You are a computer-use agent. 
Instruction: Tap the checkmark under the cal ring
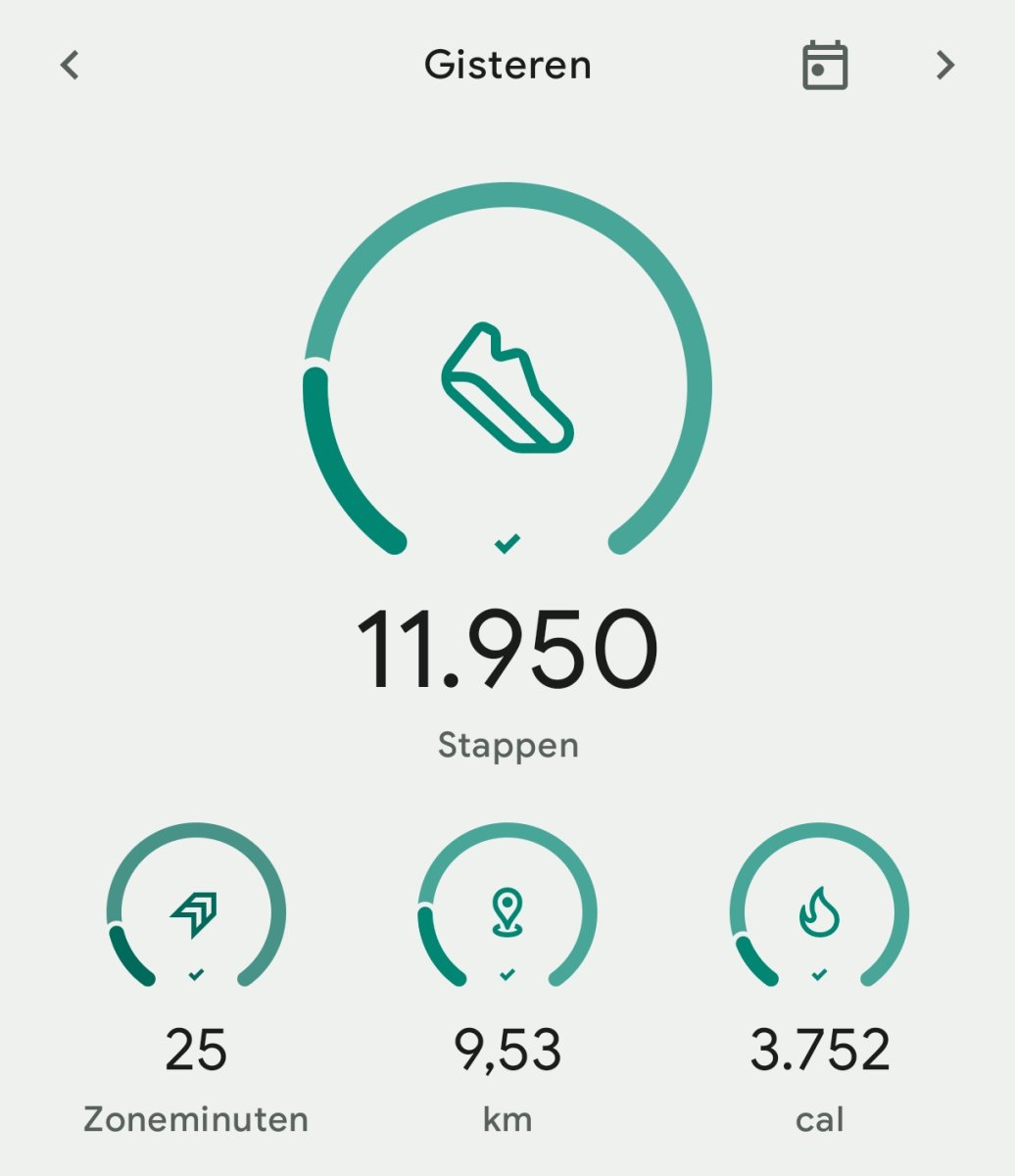[819, 974]
